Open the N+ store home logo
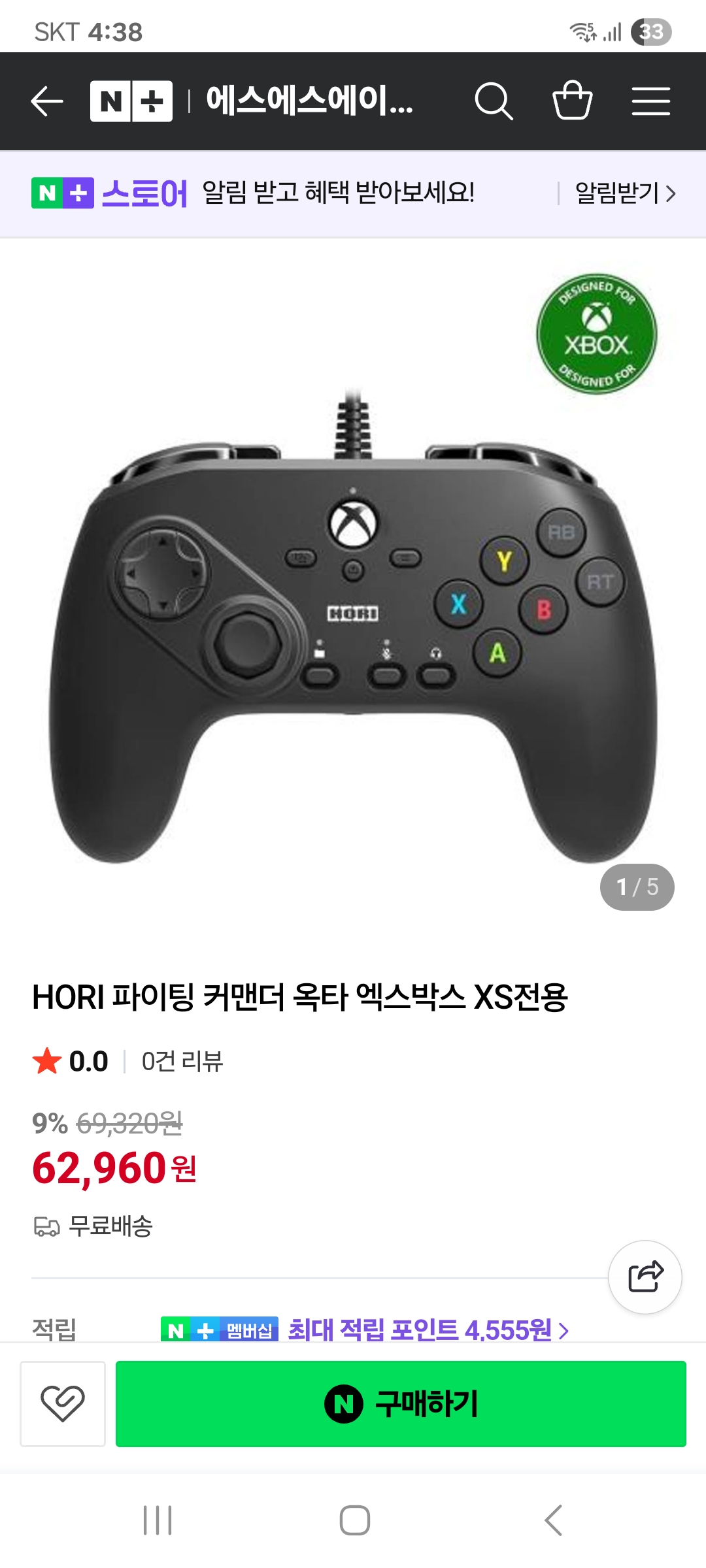This screenshot has height=1568, width=706. coord(131,101)
